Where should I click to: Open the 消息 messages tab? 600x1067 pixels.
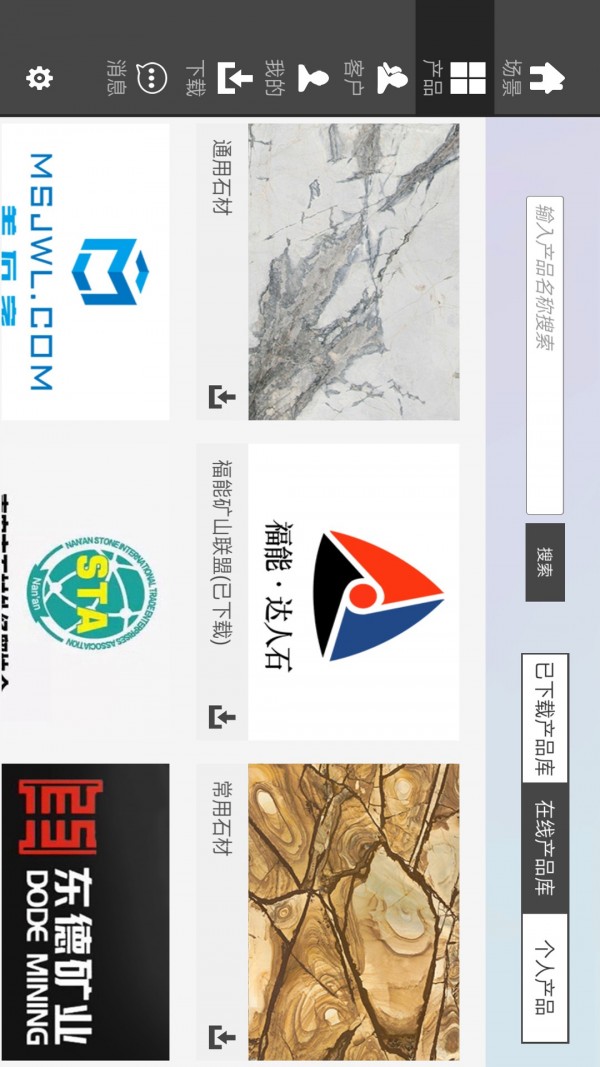tap(138, 77)
